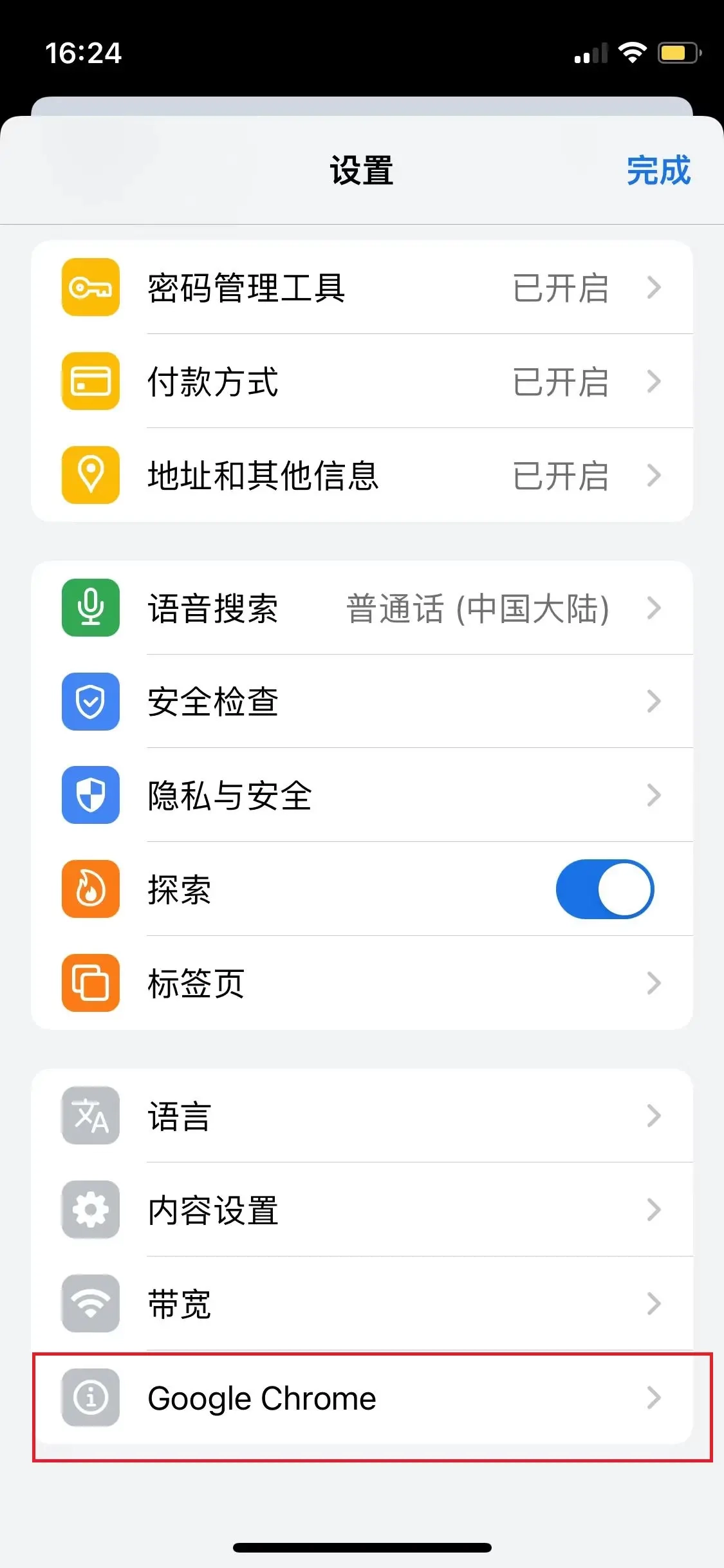Click the bandwidth Wi-Fi icon

tap(90, 1303)
